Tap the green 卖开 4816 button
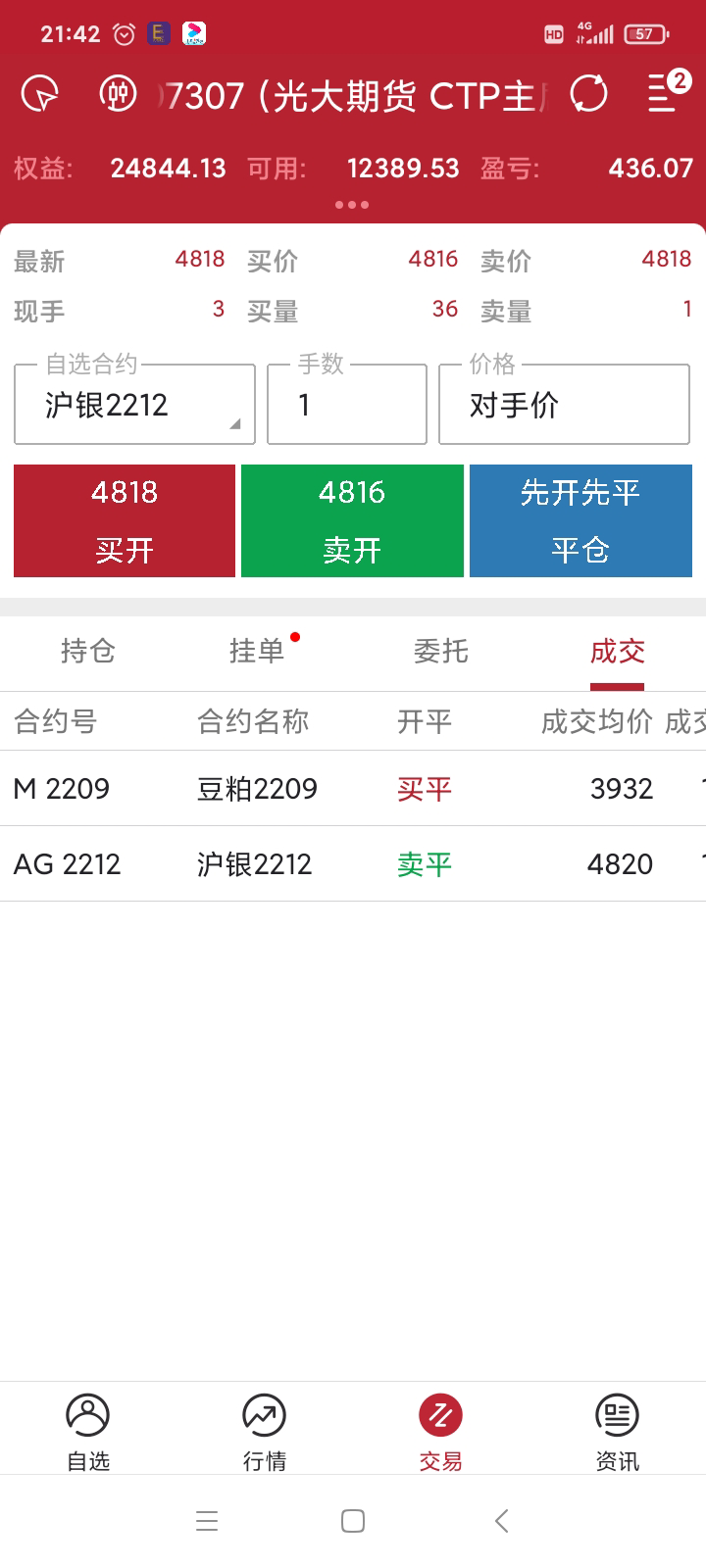Image resolution: width=706 pixels, height=1568 pixels. click(x=352, y=520)
